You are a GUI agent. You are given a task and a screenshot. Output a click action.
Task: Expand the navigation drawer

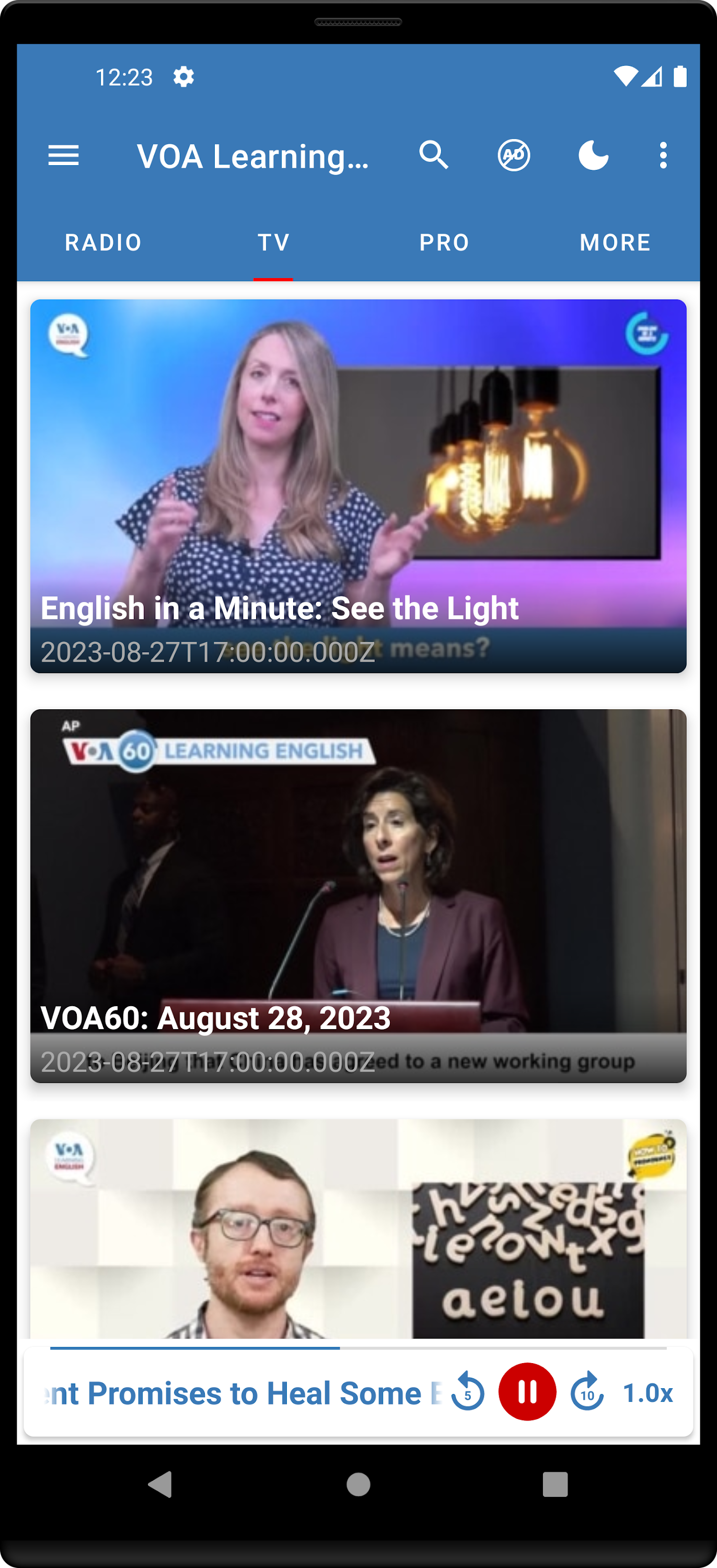(x=63, y=155)
